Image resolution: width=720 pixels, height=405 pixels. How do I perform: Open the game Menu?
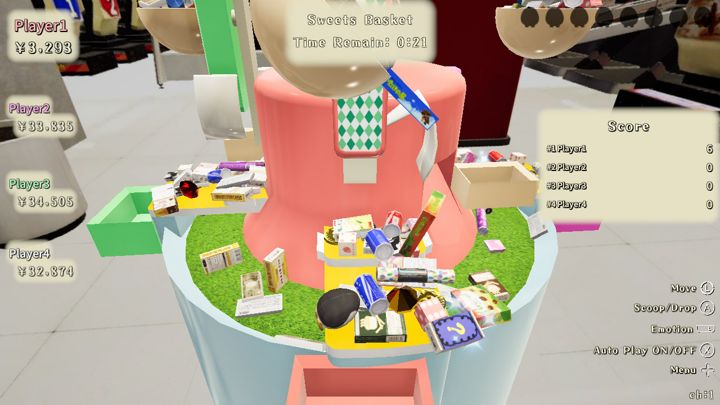tap(707, 370)
